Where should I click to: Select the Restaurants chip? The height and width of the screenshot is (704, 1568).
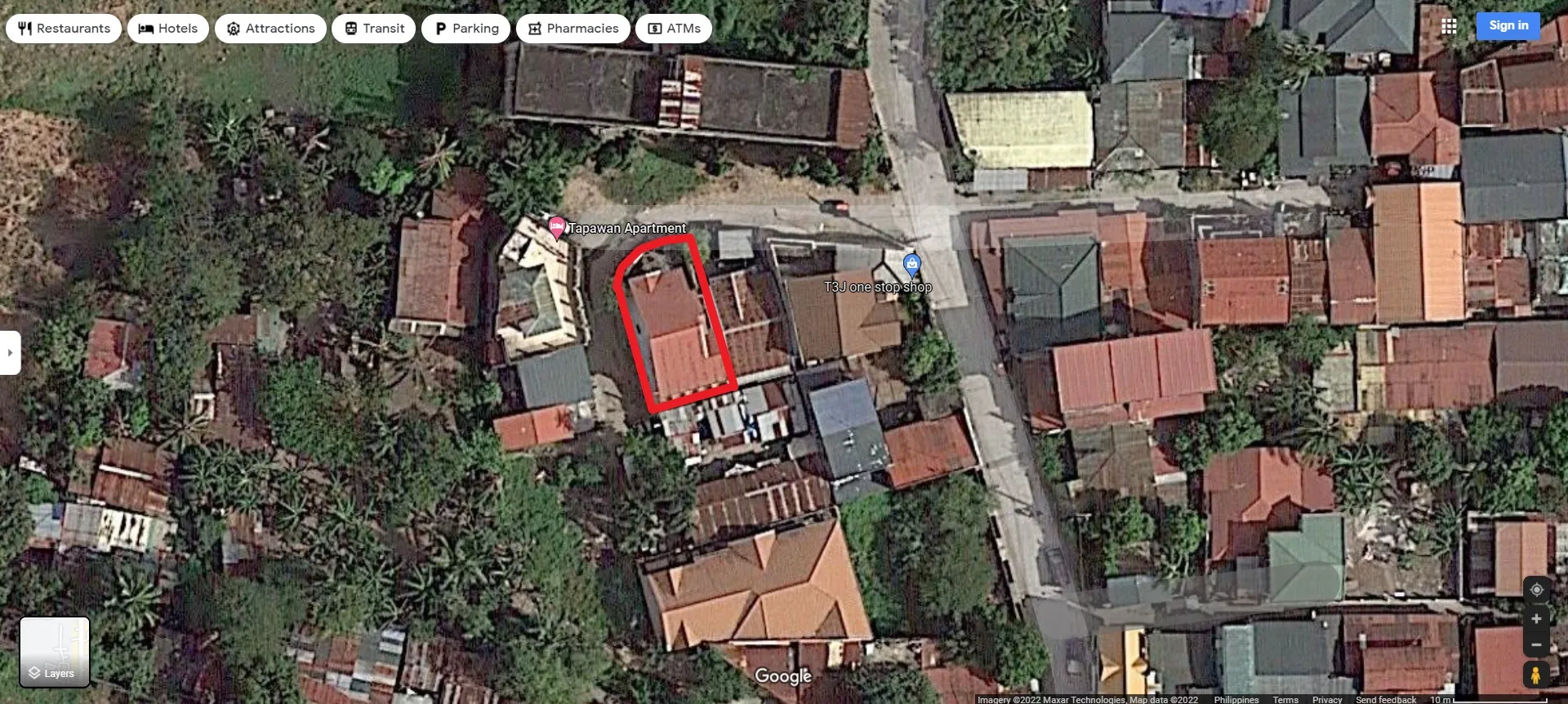coord(64,29)
